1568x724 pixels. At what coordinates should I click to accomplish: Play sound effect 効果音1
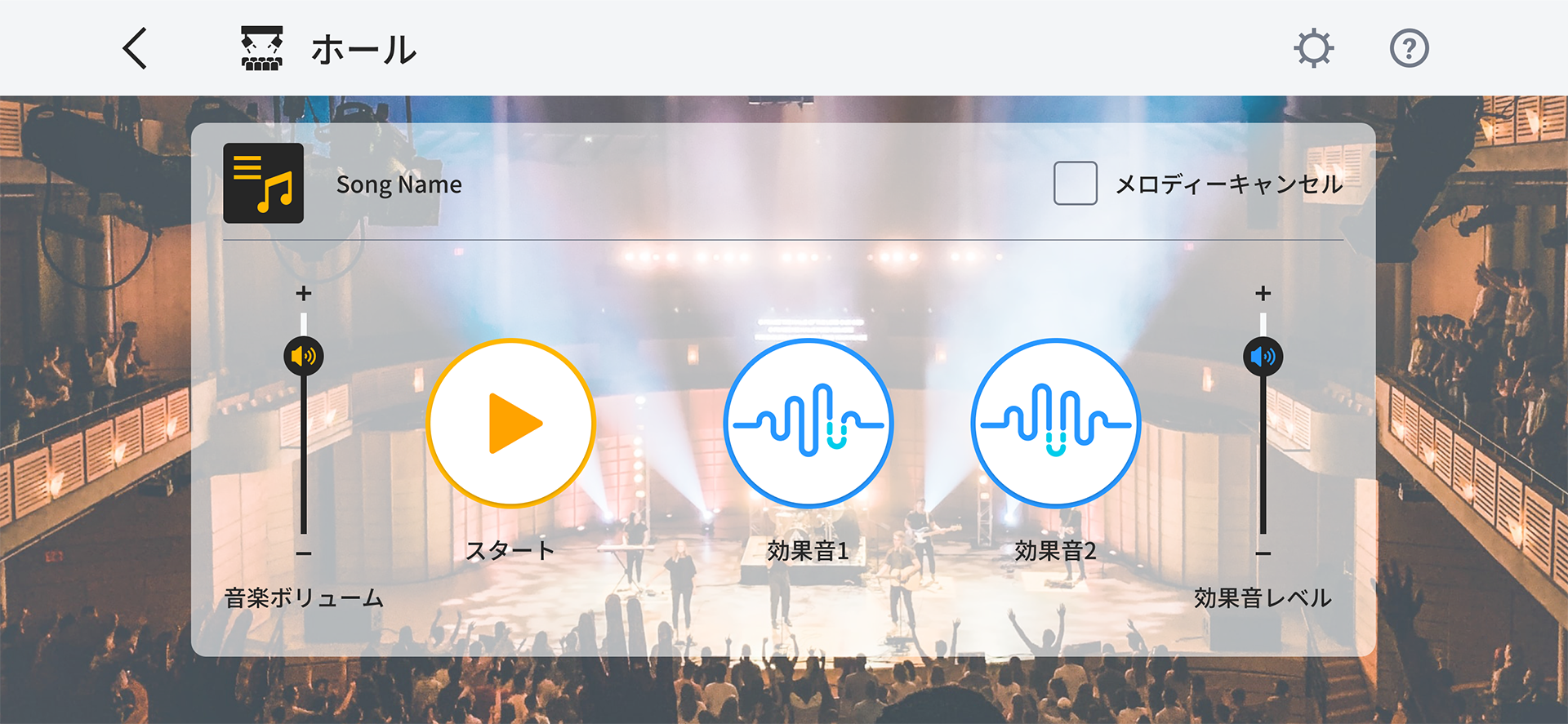[808, 424]
